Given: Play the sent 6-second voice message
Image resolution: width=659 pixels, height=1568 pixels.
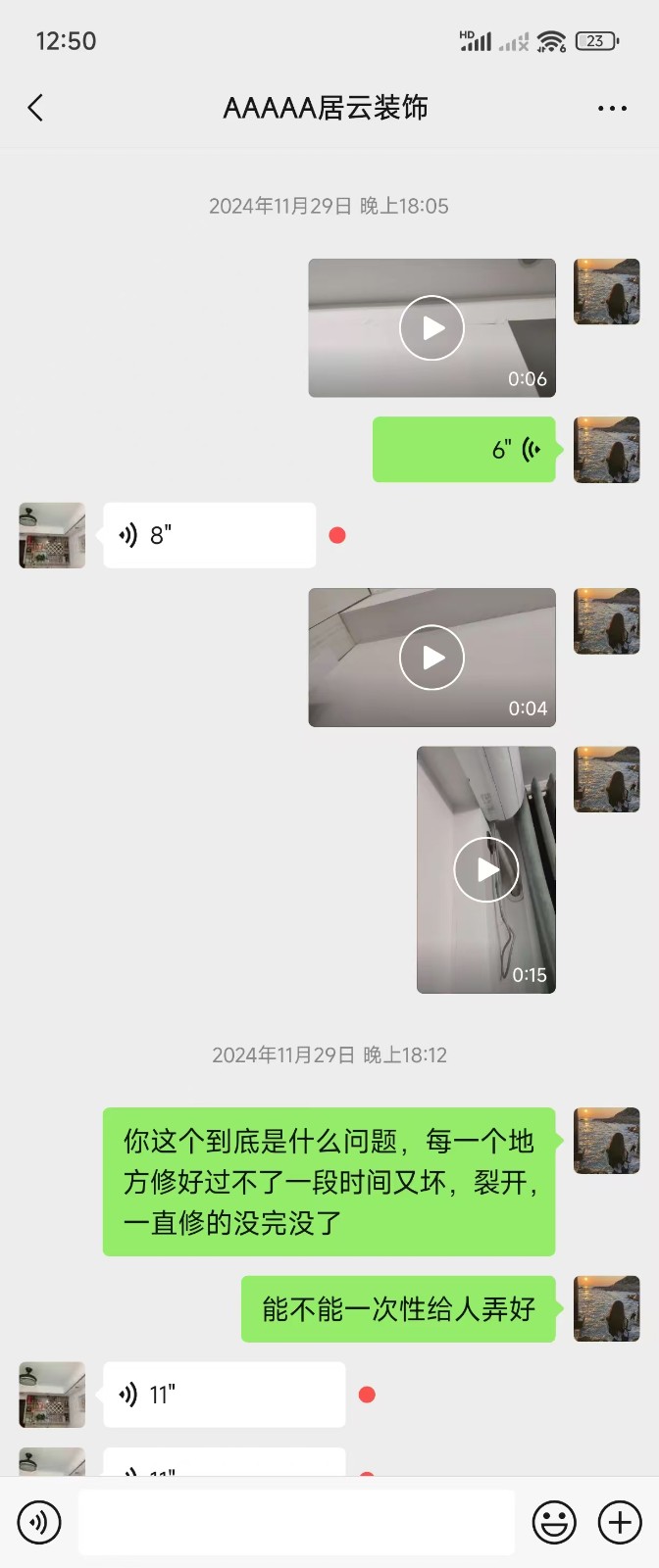Looking at the screenshot, I should click(x=464, y=450).
